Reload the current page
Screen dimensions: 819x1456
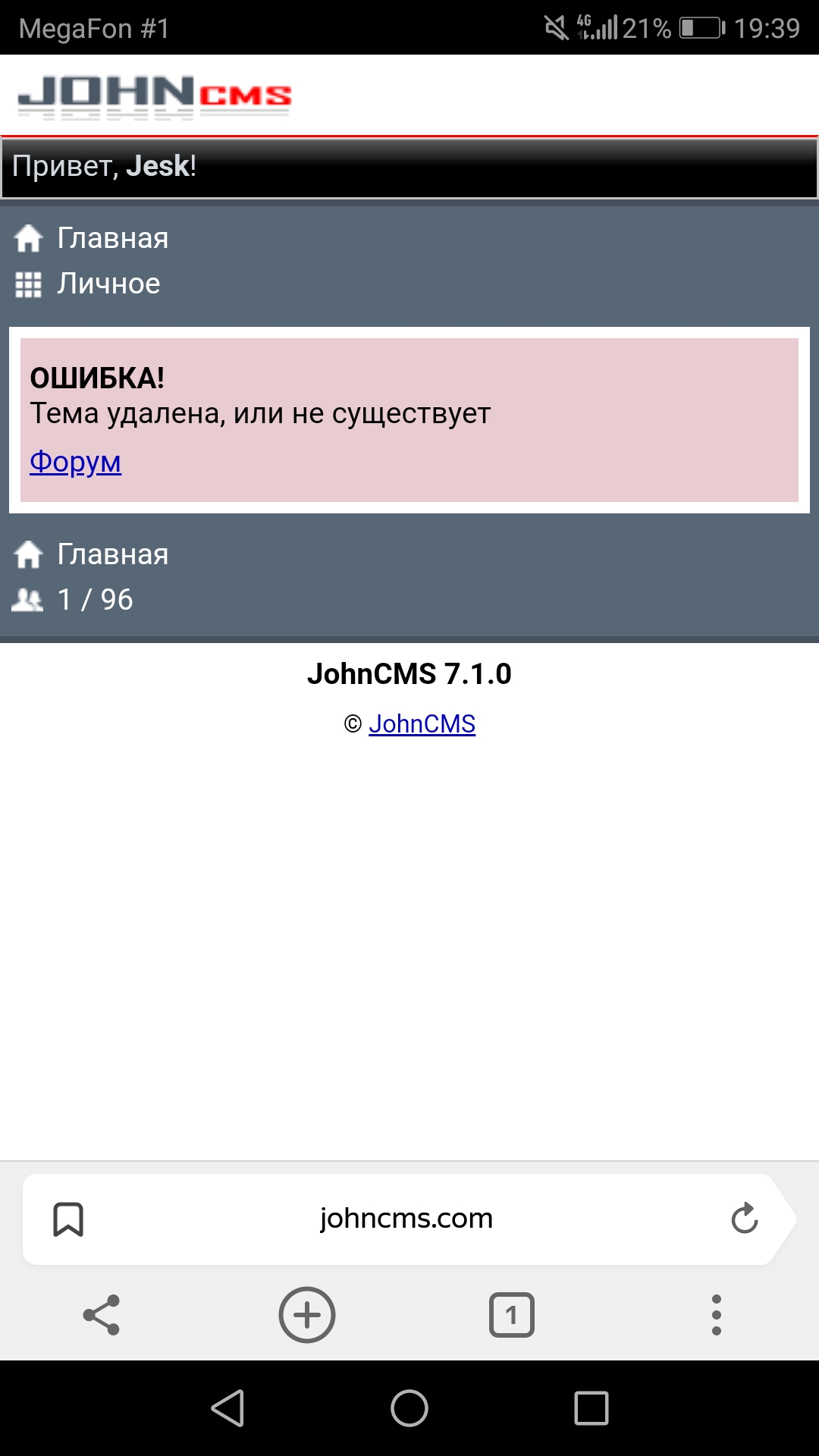744,1219
